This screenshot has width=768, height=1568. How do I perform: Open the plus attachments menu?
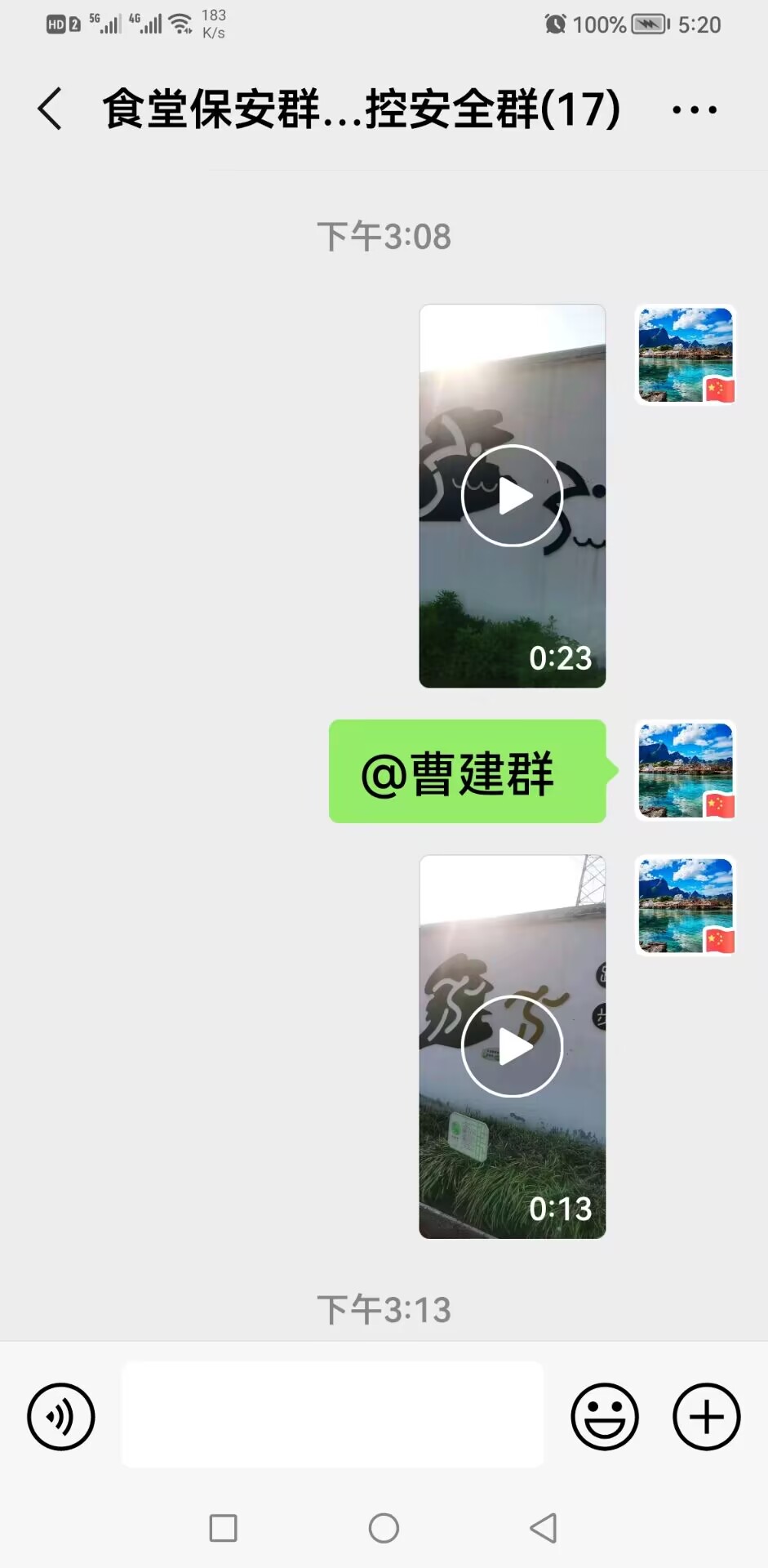point(707,1417)
